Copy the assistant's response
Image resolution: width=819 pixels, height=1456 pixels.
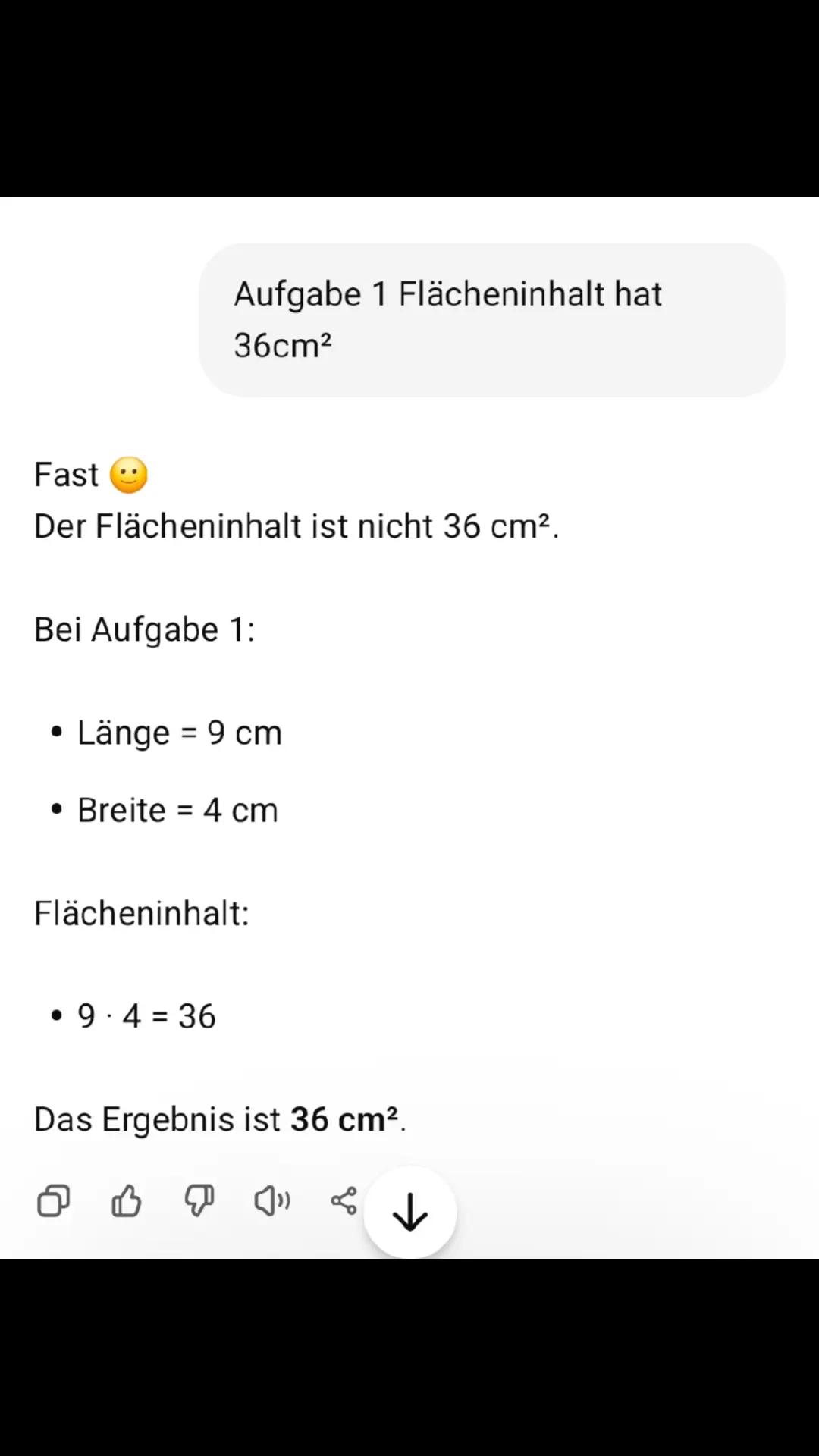[53, 1200]
